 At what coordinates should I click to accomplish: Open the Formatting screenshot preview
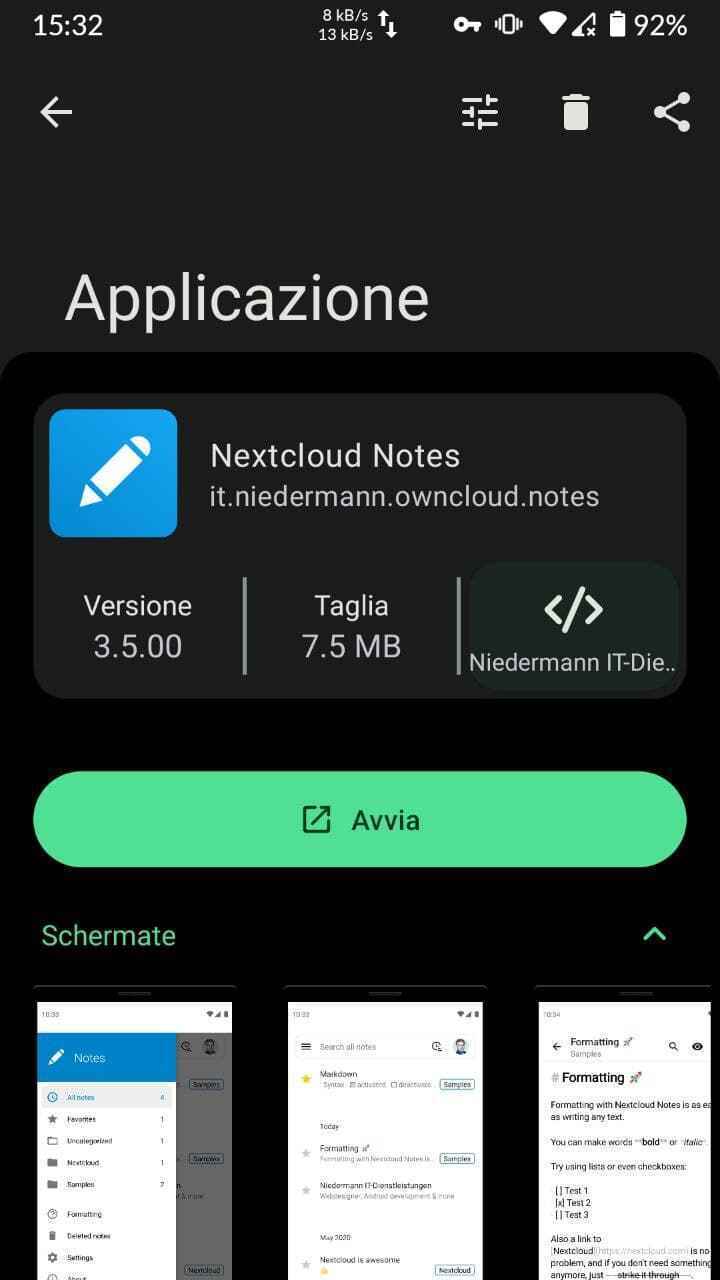tap(627, 1135)
